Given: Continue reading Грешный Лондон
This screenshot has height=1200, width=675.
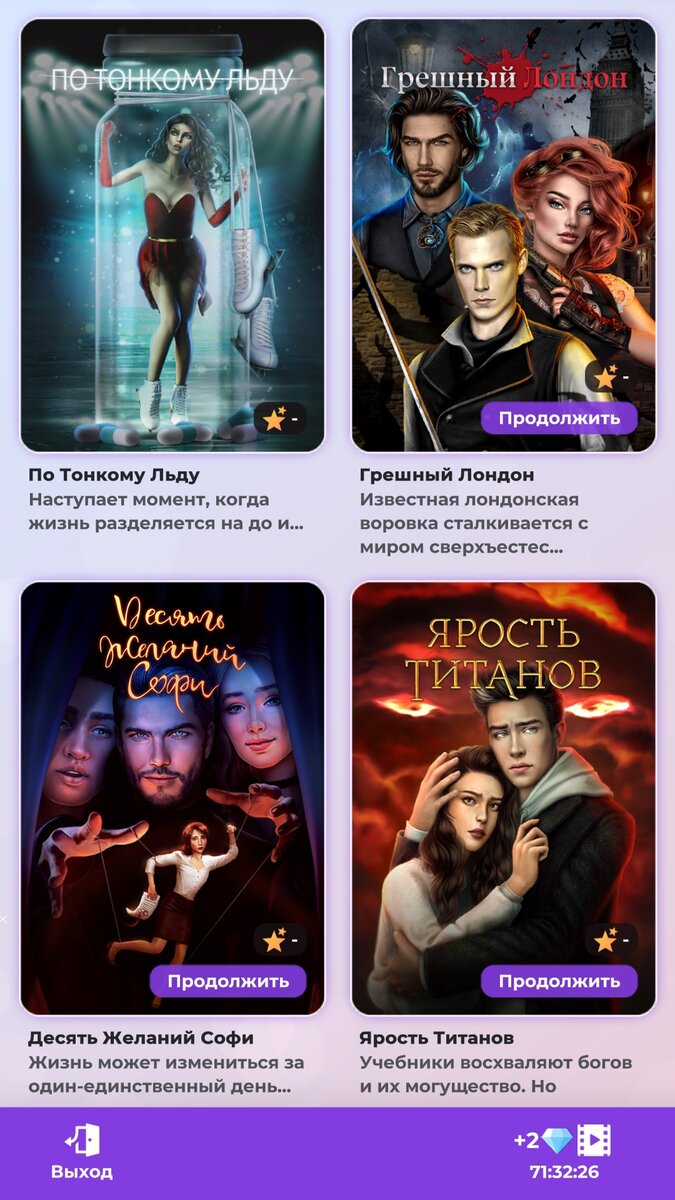Looking at the screenshot, I should [x=559, y=418].
